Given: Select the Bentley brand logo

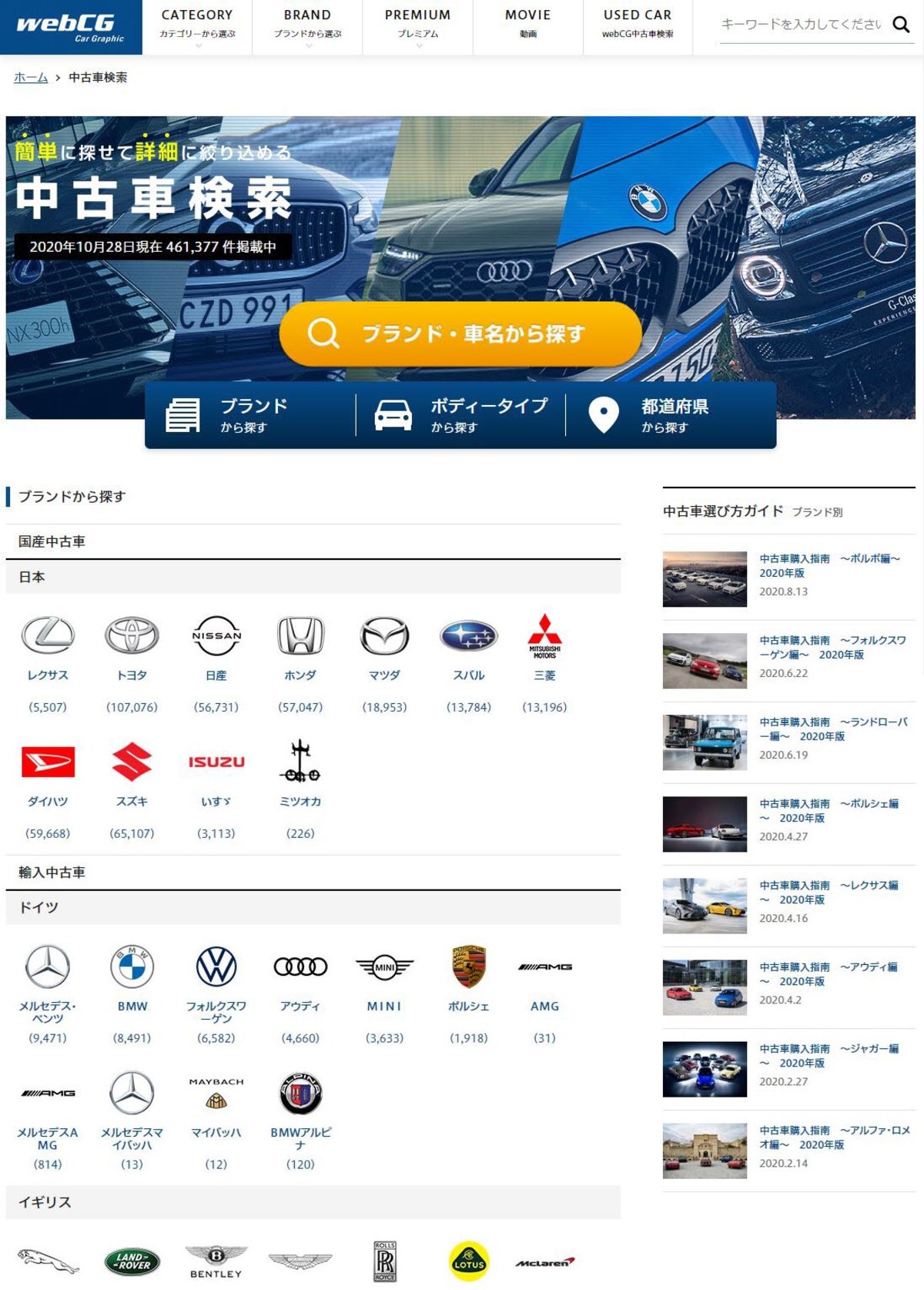Looking at the screenshot, I should [x=216, y=1262].
